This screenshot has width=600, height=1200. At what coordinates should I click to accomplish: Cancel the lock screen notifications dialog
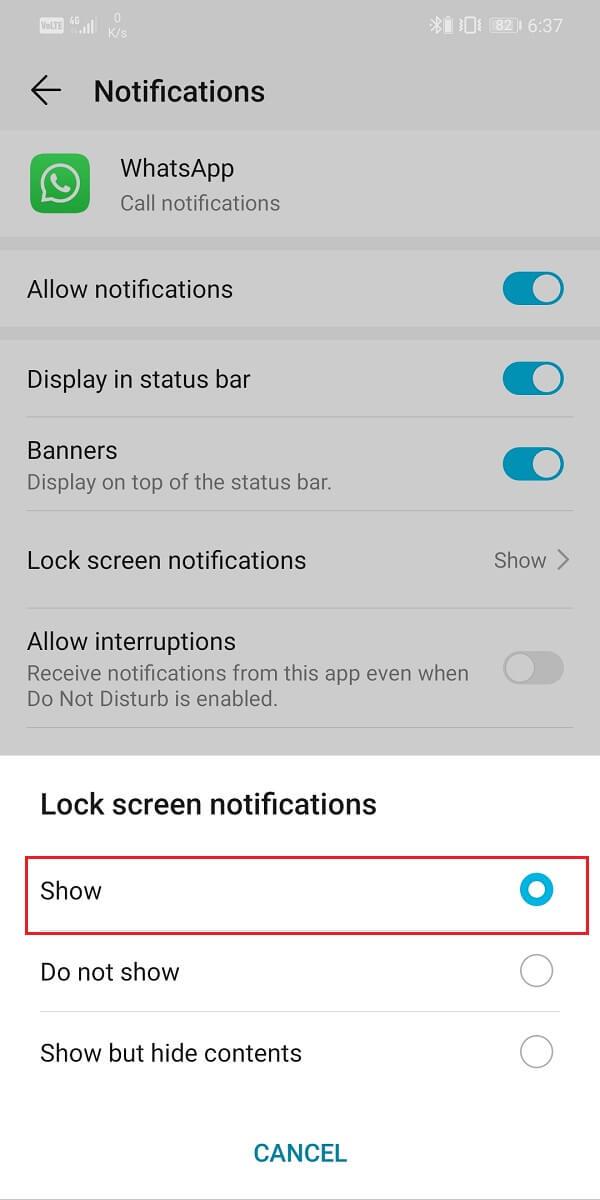point(300,1153)
